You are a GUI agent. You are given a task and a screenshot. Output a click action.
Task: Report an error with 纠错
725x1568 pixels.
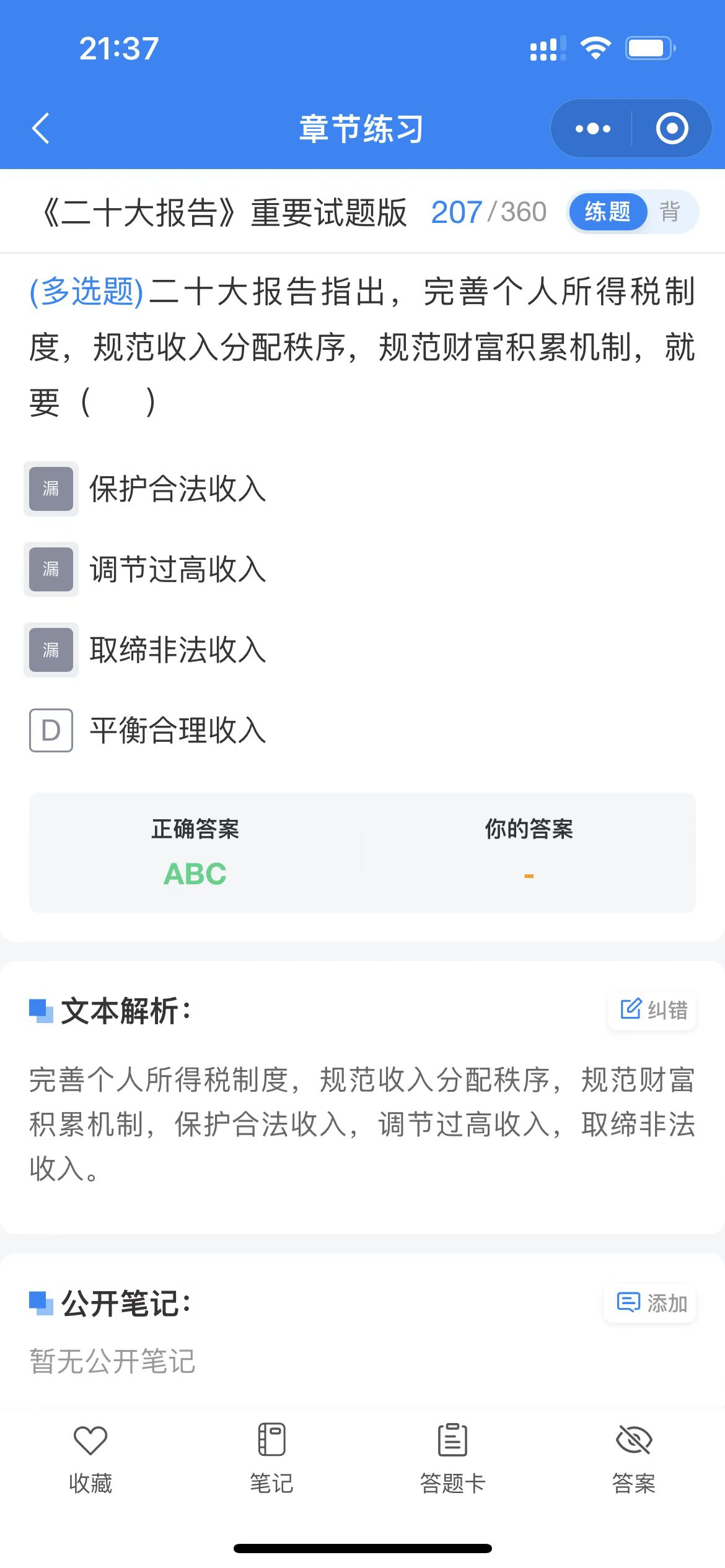(653, 1010)
